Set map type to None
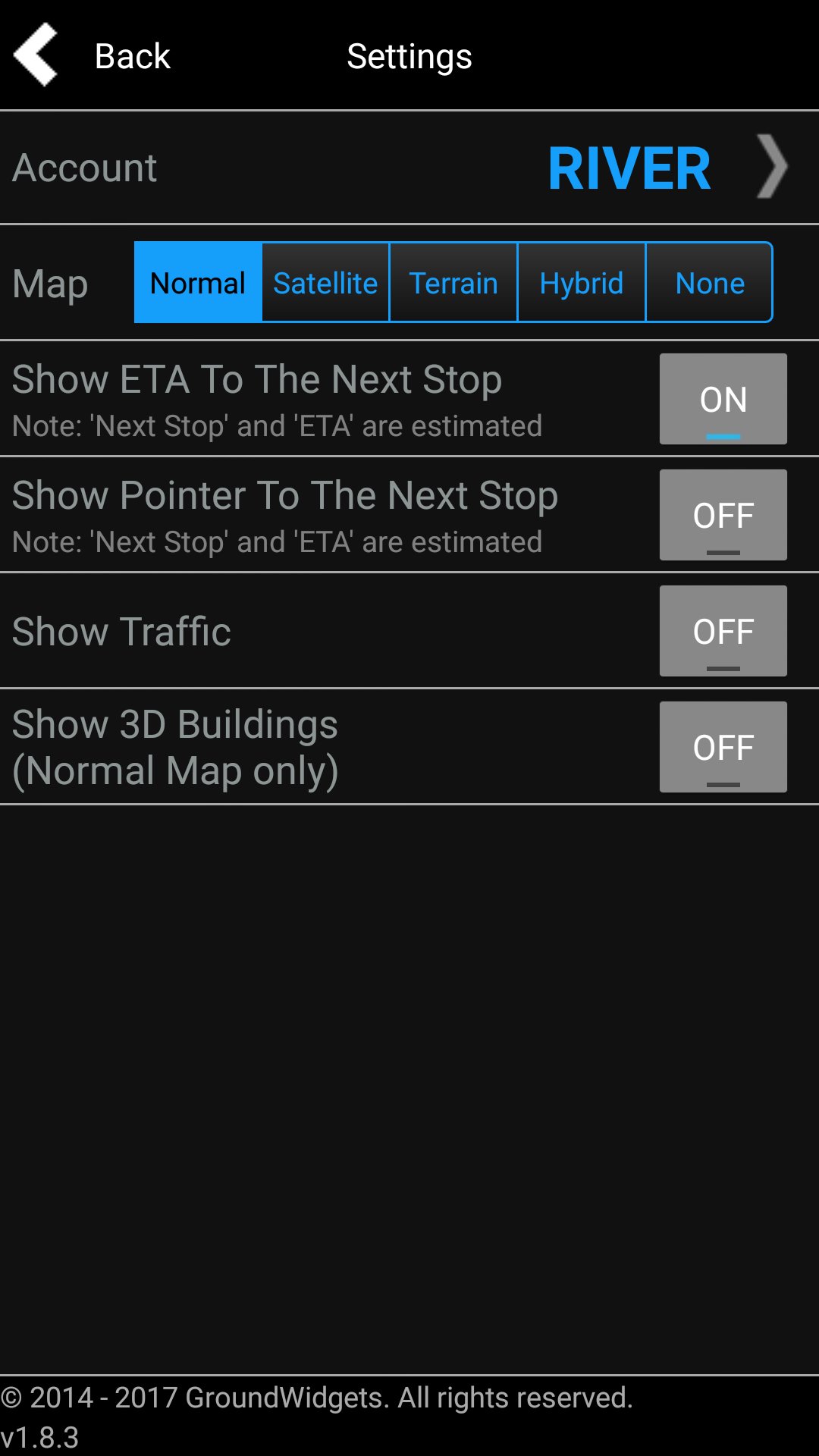The width and height of the screenshot is (819, 1456). (x=710, y=283)
